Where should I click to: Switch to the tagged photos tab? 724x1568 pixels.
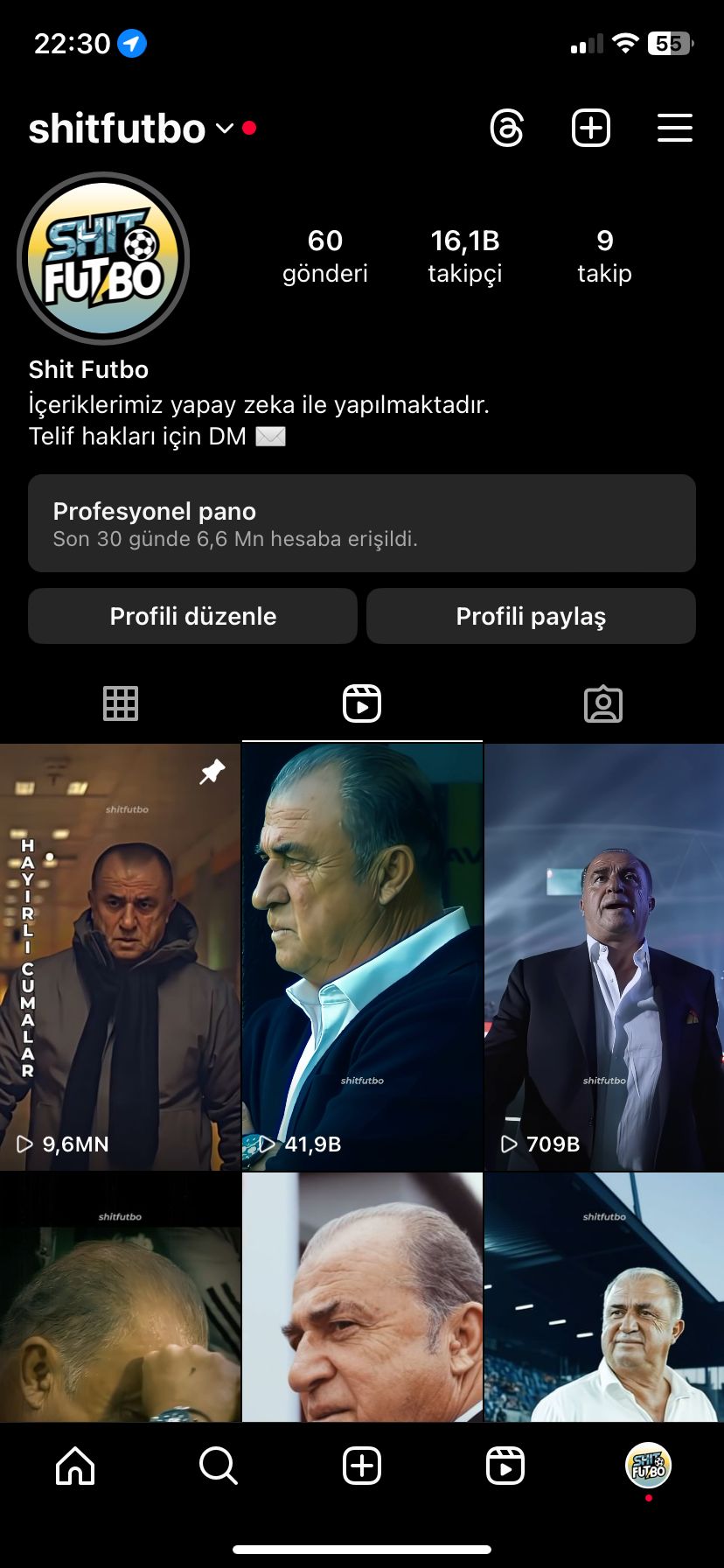coord(603,703)
